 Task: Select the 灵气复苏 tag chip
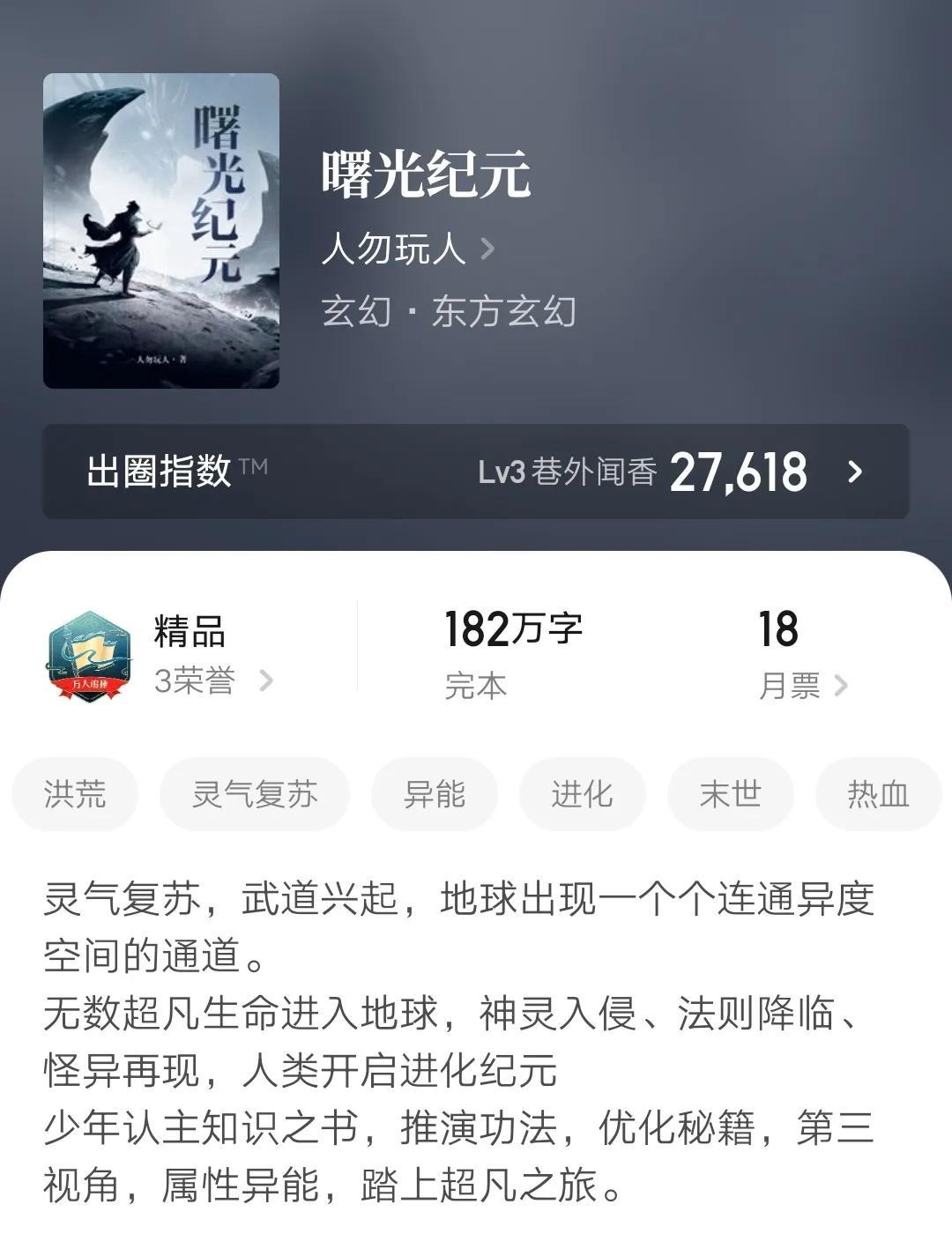255,794
